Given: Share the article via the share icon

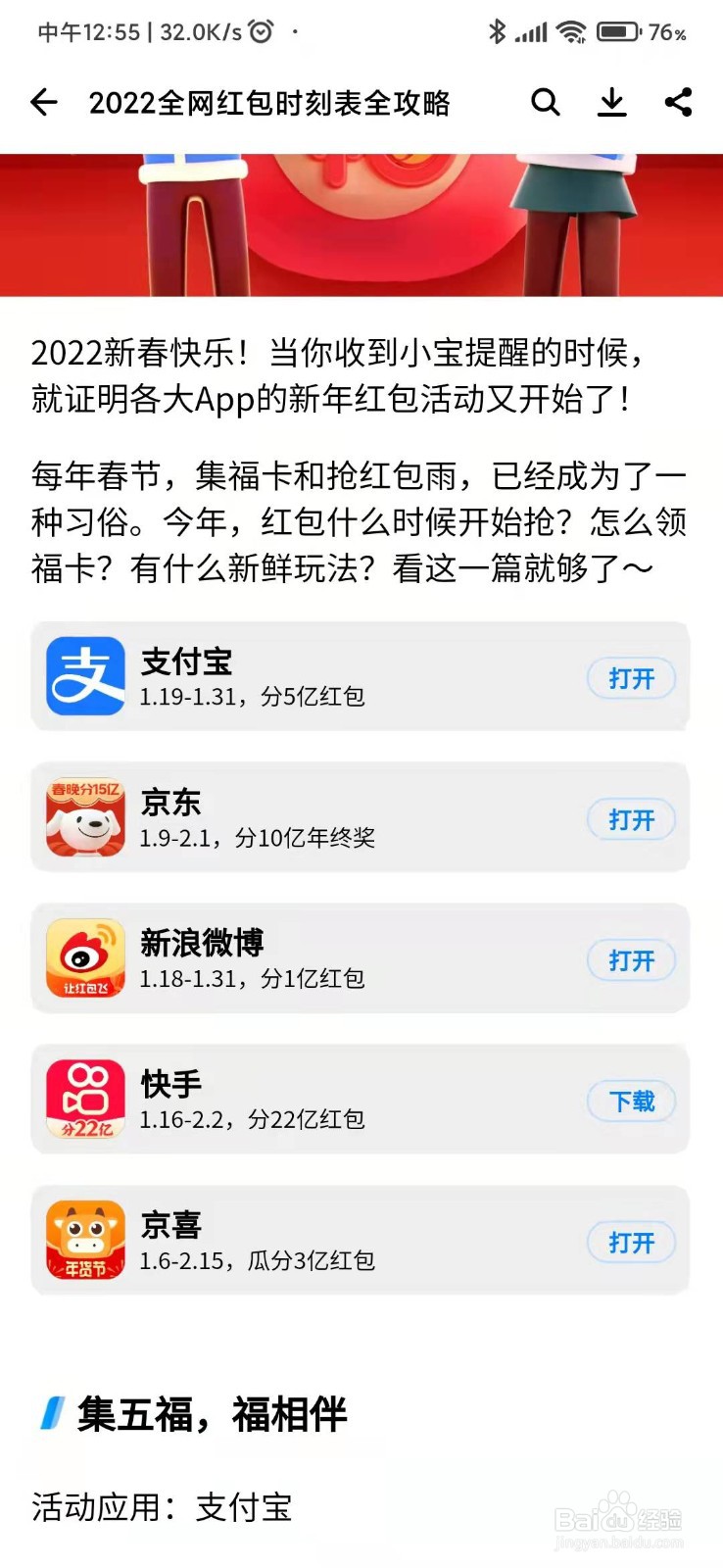Looking at the screenshot, I should tap(680, 102).
